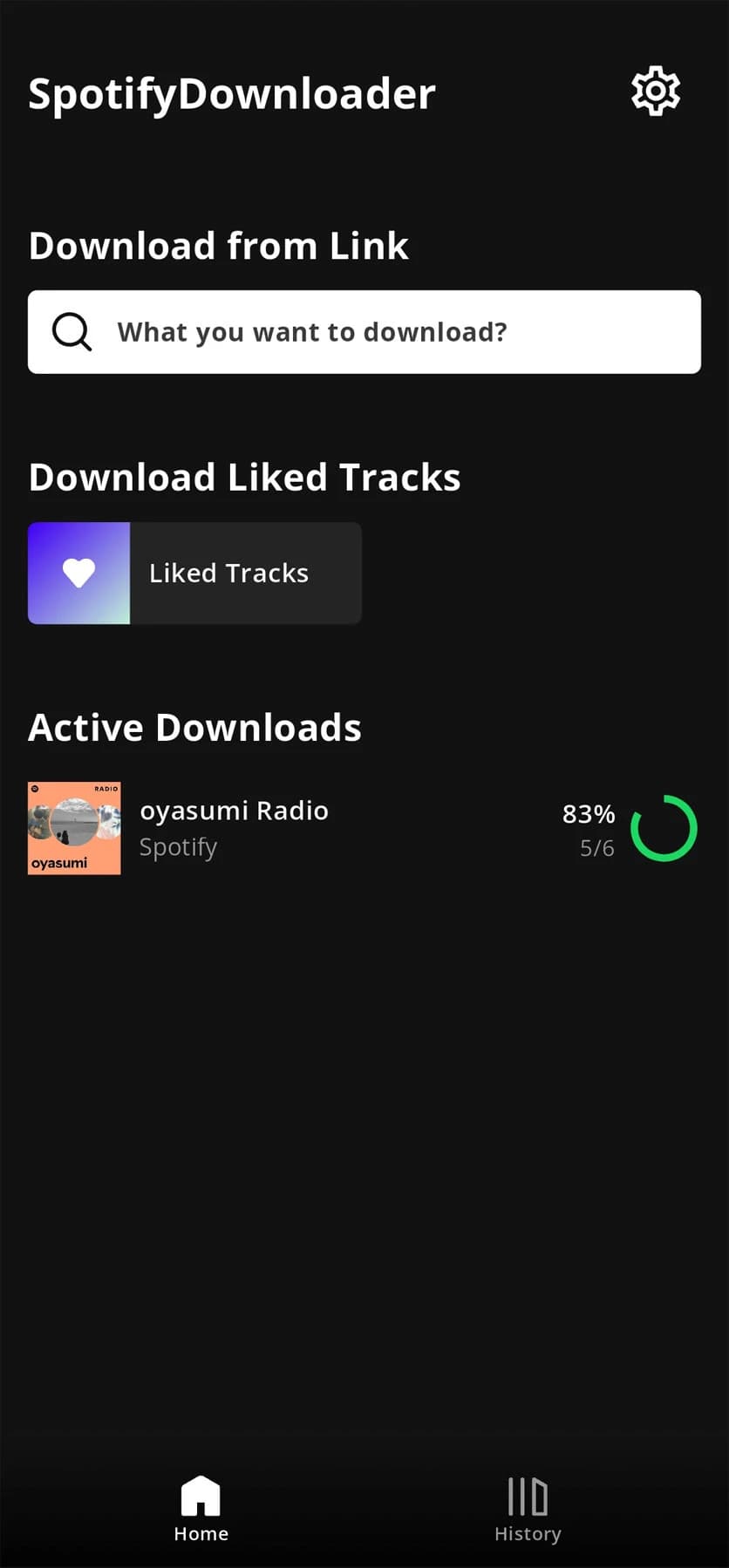Click the 5/6 track counter
Screen dimensions: 729x1568
[x=596, y=846]
